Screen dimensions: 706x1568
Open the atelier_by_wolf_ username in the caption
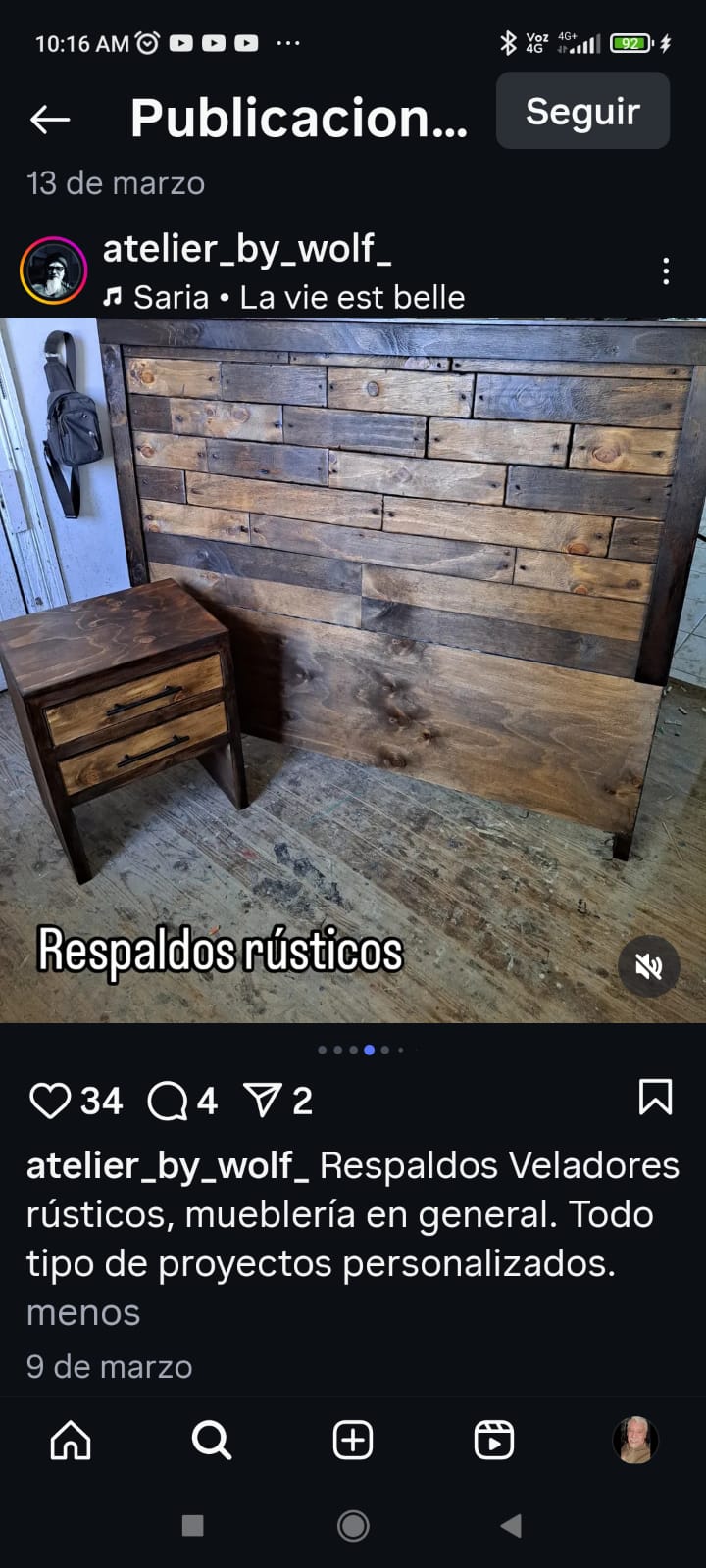[x=167, y=1165]
